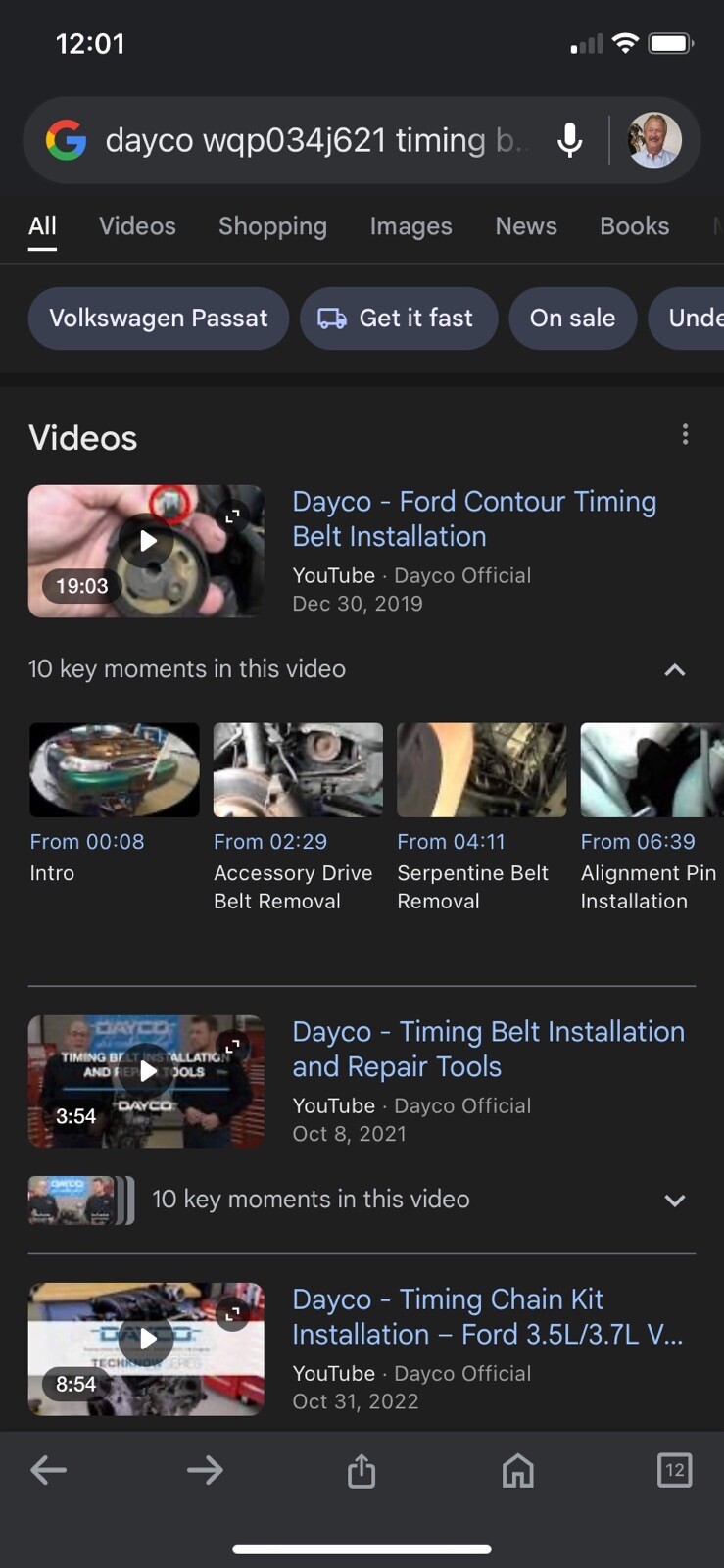Open the Timing Chain Kit Installation video

click(x=487, y=1316)
